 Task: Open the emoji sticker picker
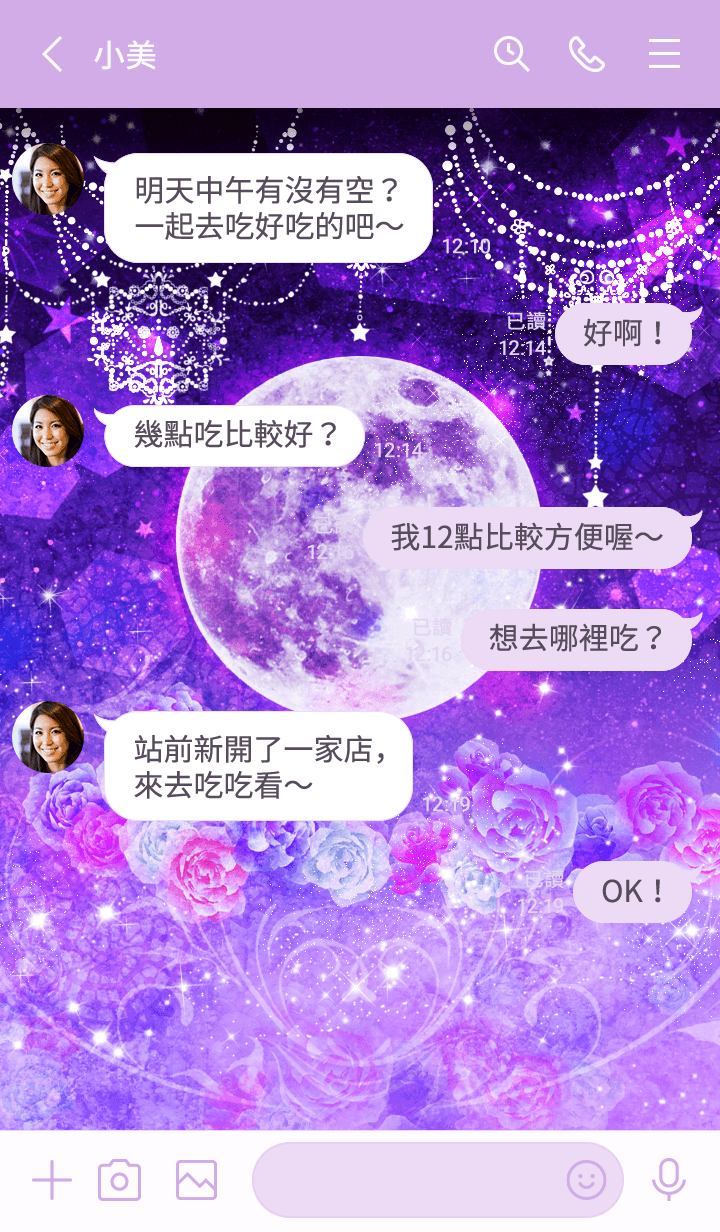[x=586, y=1181]
